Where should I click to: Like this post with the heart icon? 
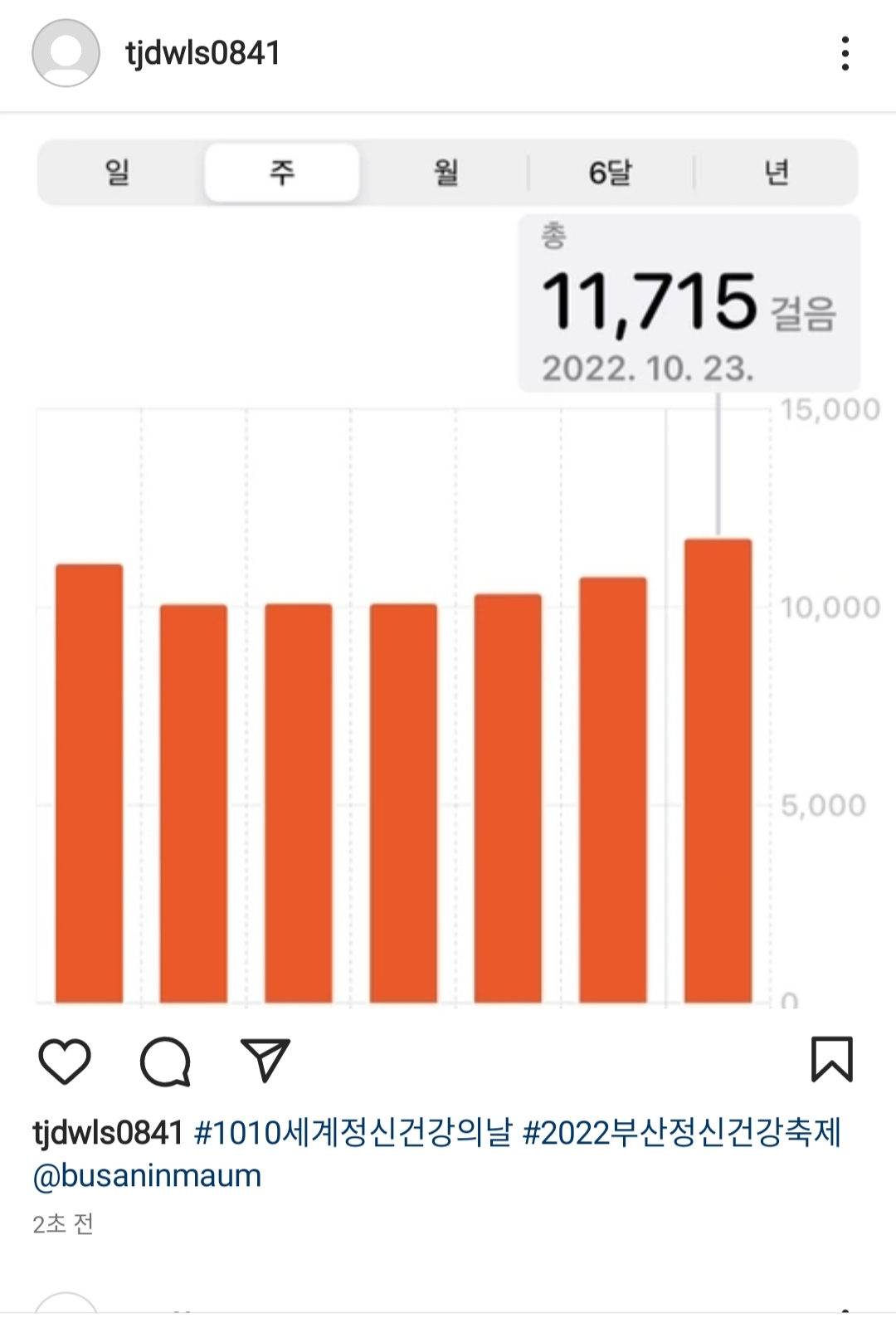pos(65,1061)
